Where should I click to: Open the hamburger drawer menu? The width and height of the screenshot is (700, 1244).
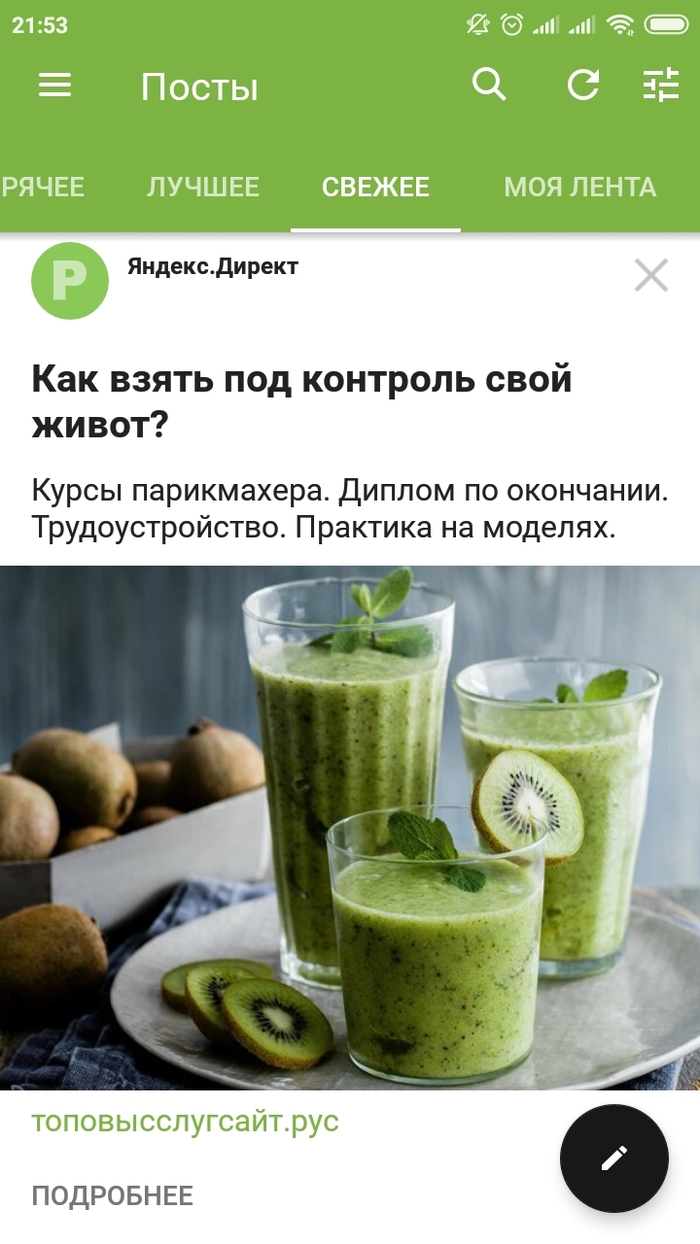click(x=55, y=86)
